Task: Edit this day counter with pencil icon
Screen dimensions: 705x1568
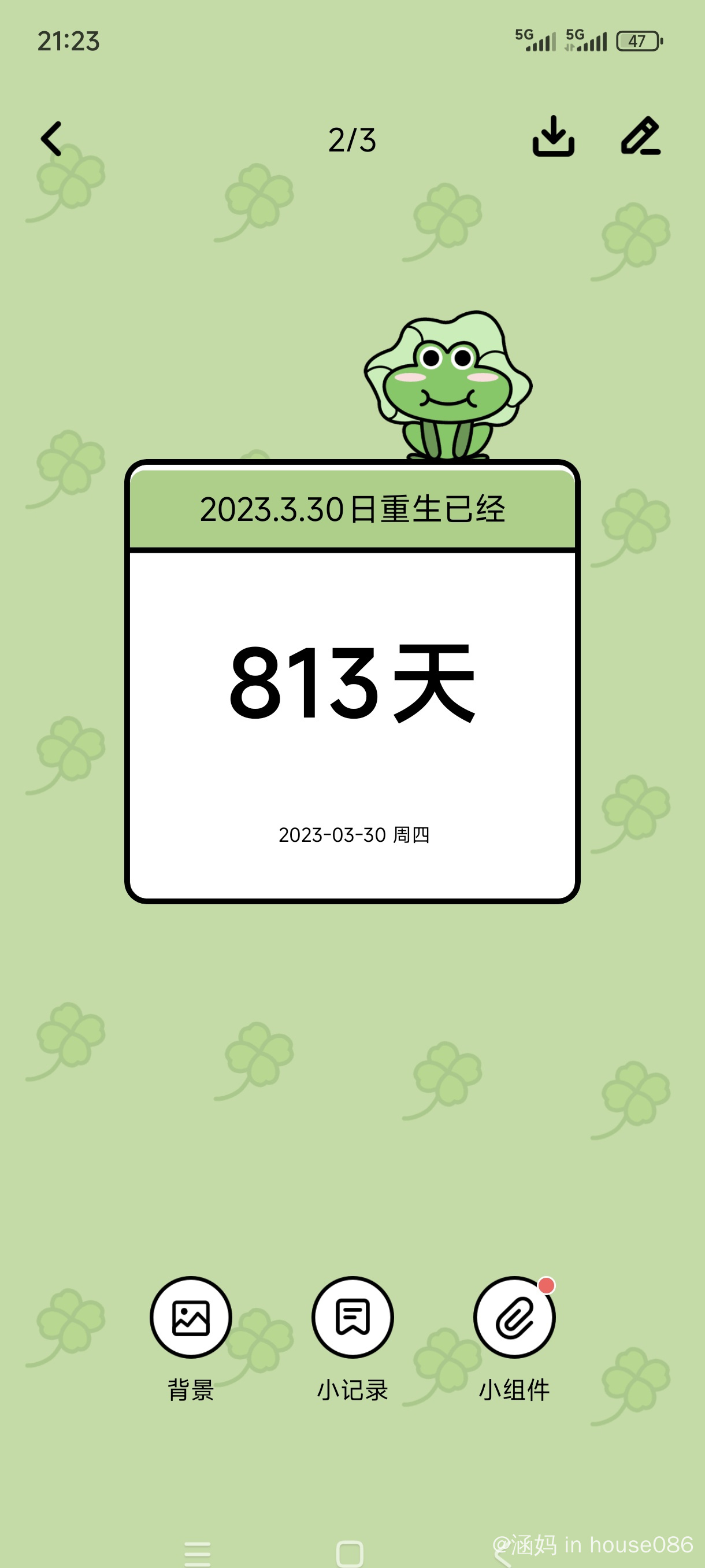Action: (640, 136)
